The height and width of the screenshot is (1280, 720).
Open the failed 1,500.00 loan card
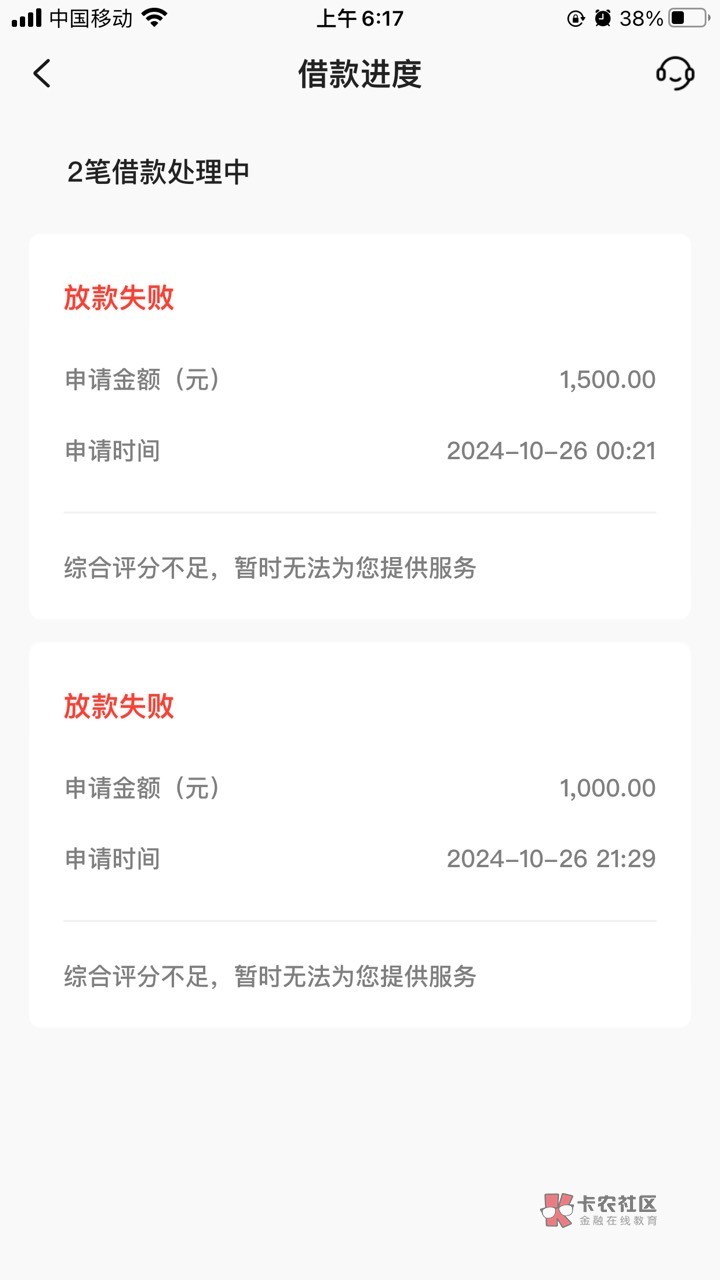pyautogui.click(x=360, y=426)
